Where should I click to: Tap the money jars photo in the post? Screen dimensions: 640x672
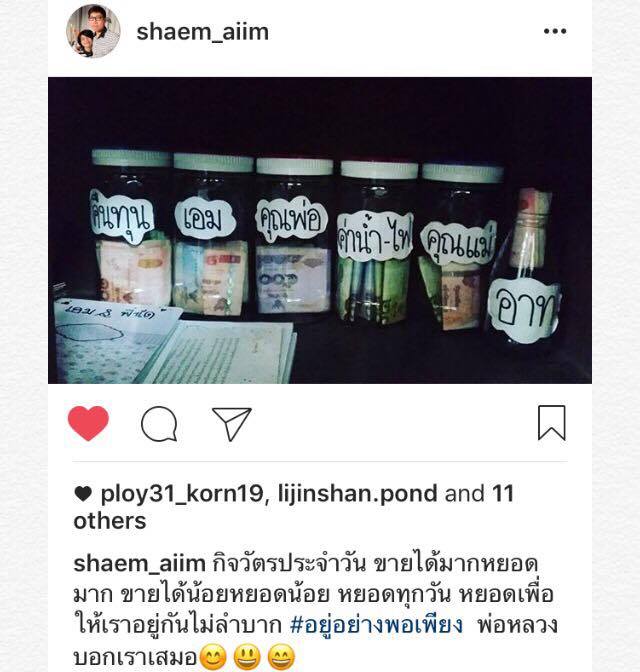point(319,230)
